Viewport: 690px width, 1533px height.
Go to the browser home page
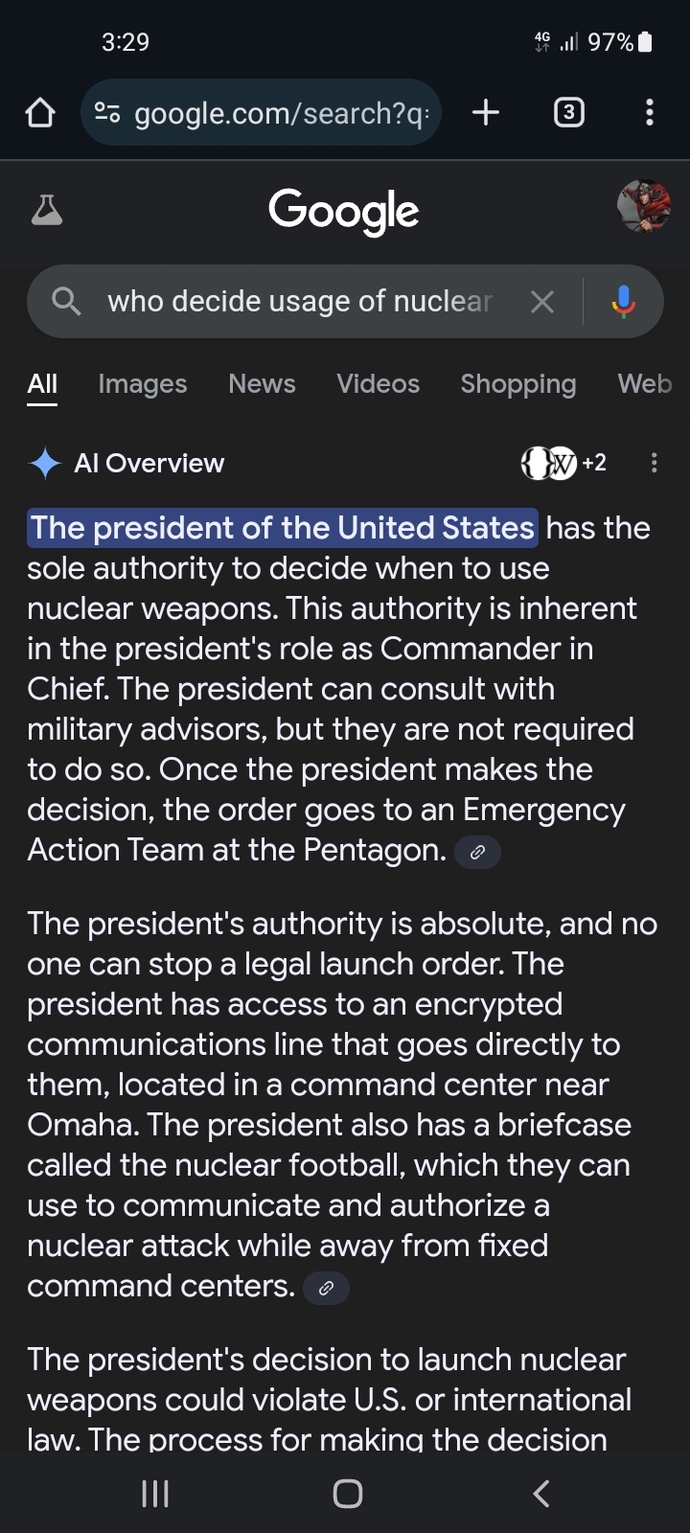point(40,113)
